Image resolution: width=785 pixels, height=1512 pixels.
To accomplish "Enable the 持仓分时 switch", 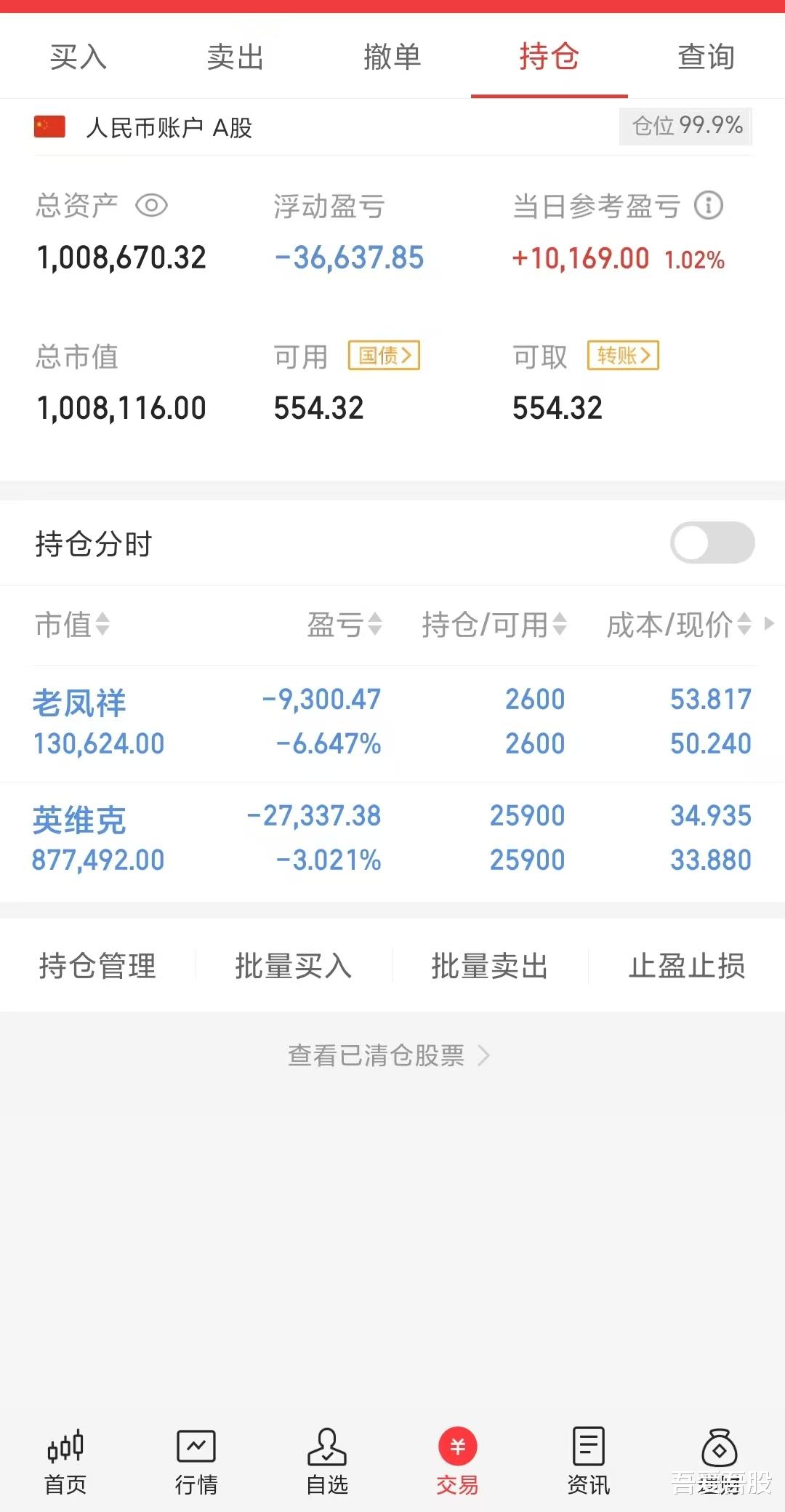I will 712,543.
